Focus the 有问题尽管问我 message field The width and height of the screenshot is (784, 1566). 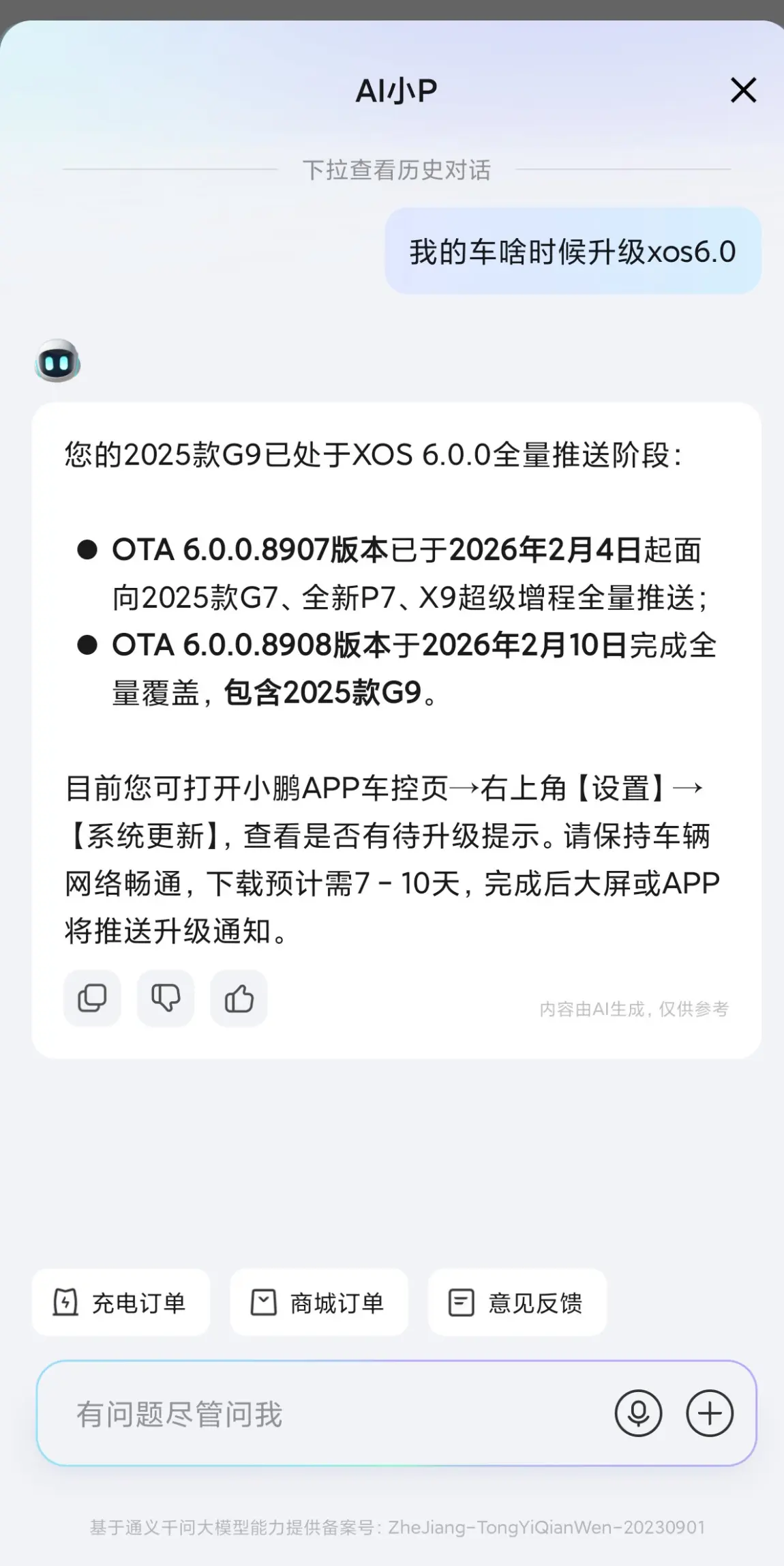(327, 1415)
